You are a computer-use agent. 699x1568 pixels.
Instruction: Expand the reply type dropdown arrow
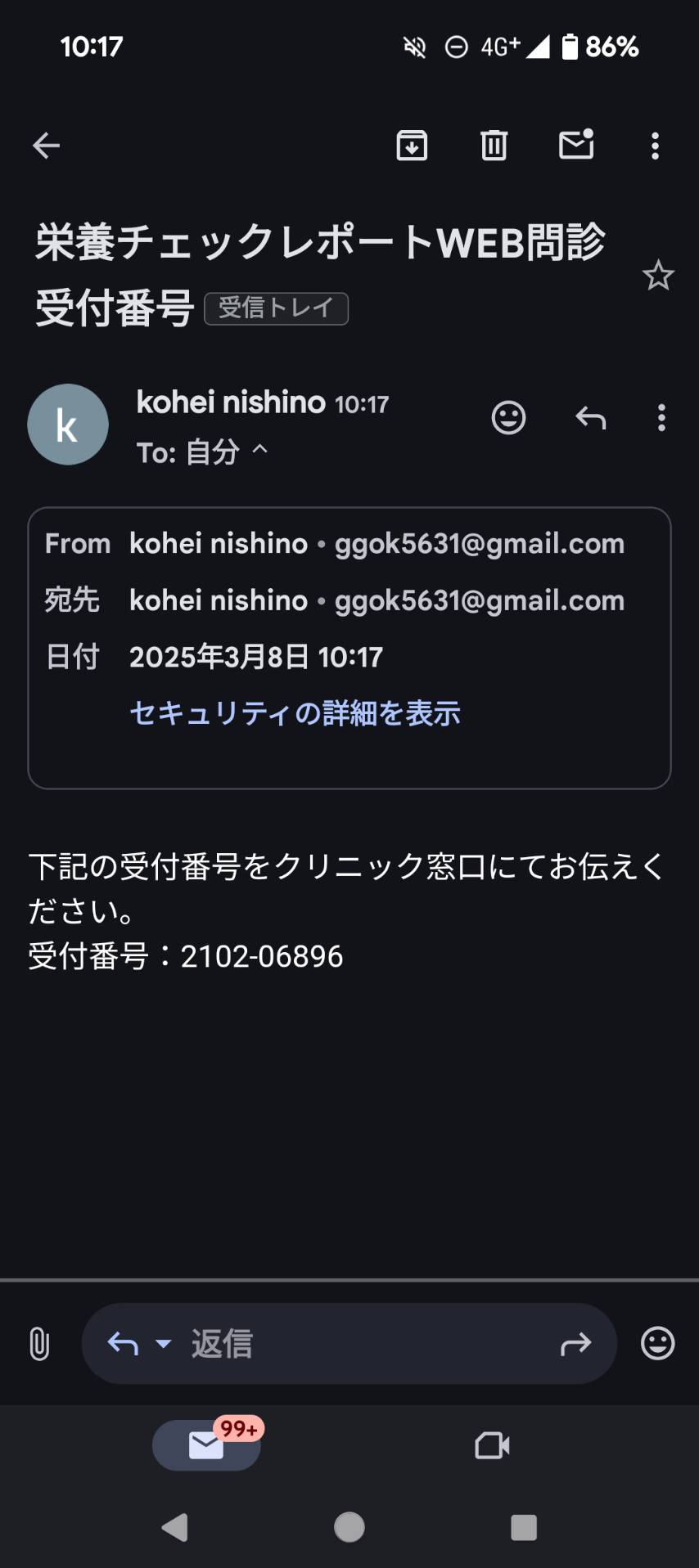[163, 1344]
